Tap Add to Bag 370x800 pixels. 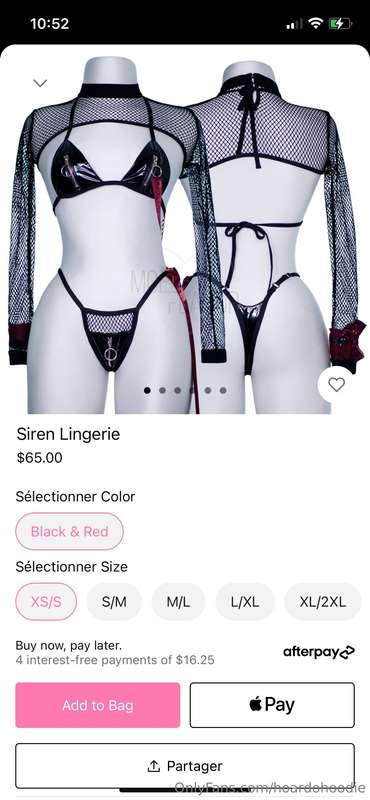[x=97, y=705]
